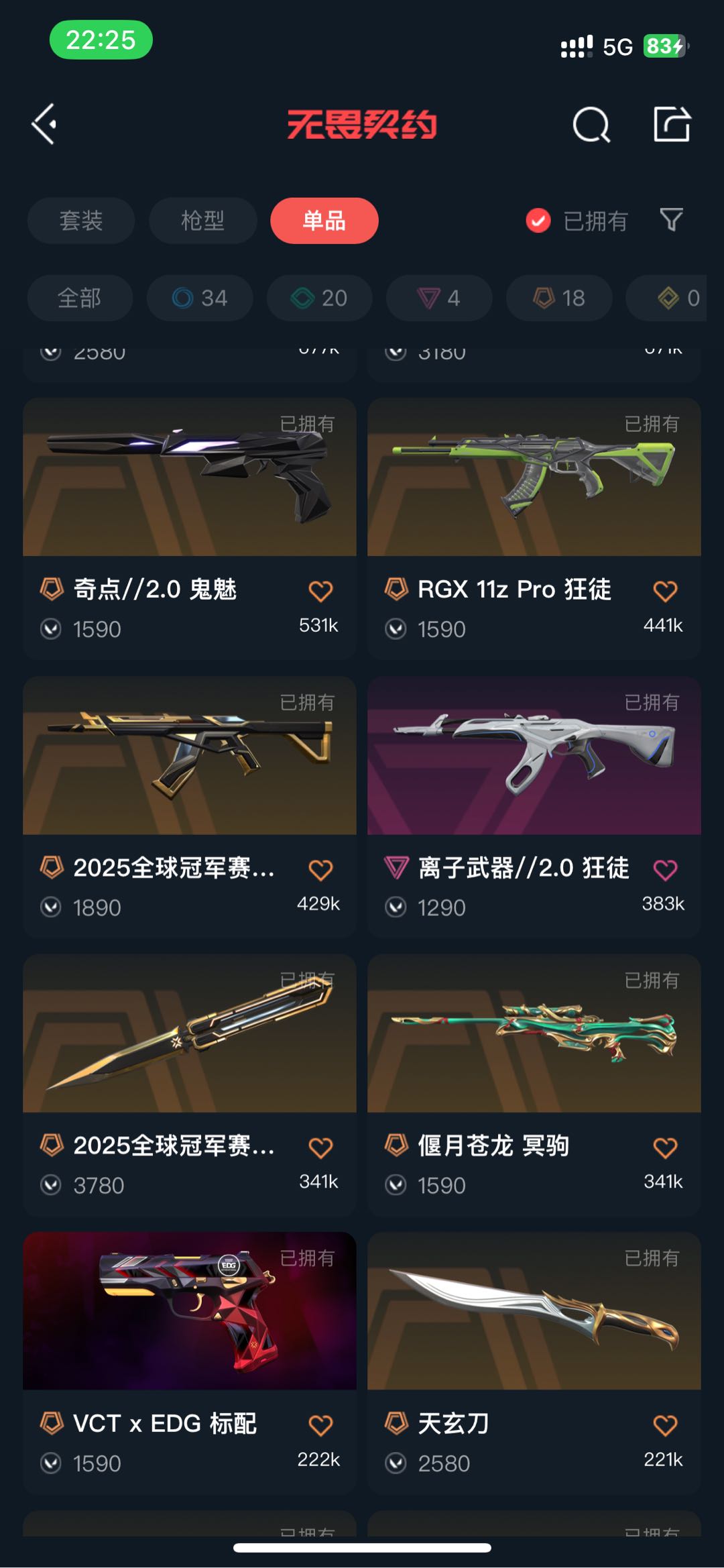View the VCT x EDG 标配 skin
This screenshot has height=1568, width=724.
point(190,1311)
